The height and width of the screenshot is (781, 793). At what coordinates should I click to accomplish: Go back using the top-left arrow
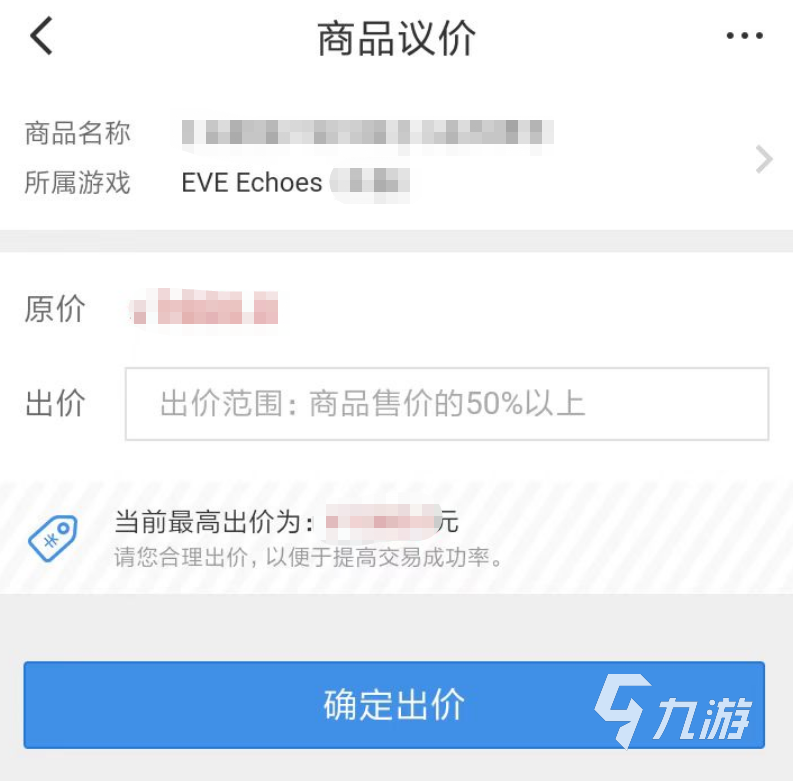click(41, 36)
